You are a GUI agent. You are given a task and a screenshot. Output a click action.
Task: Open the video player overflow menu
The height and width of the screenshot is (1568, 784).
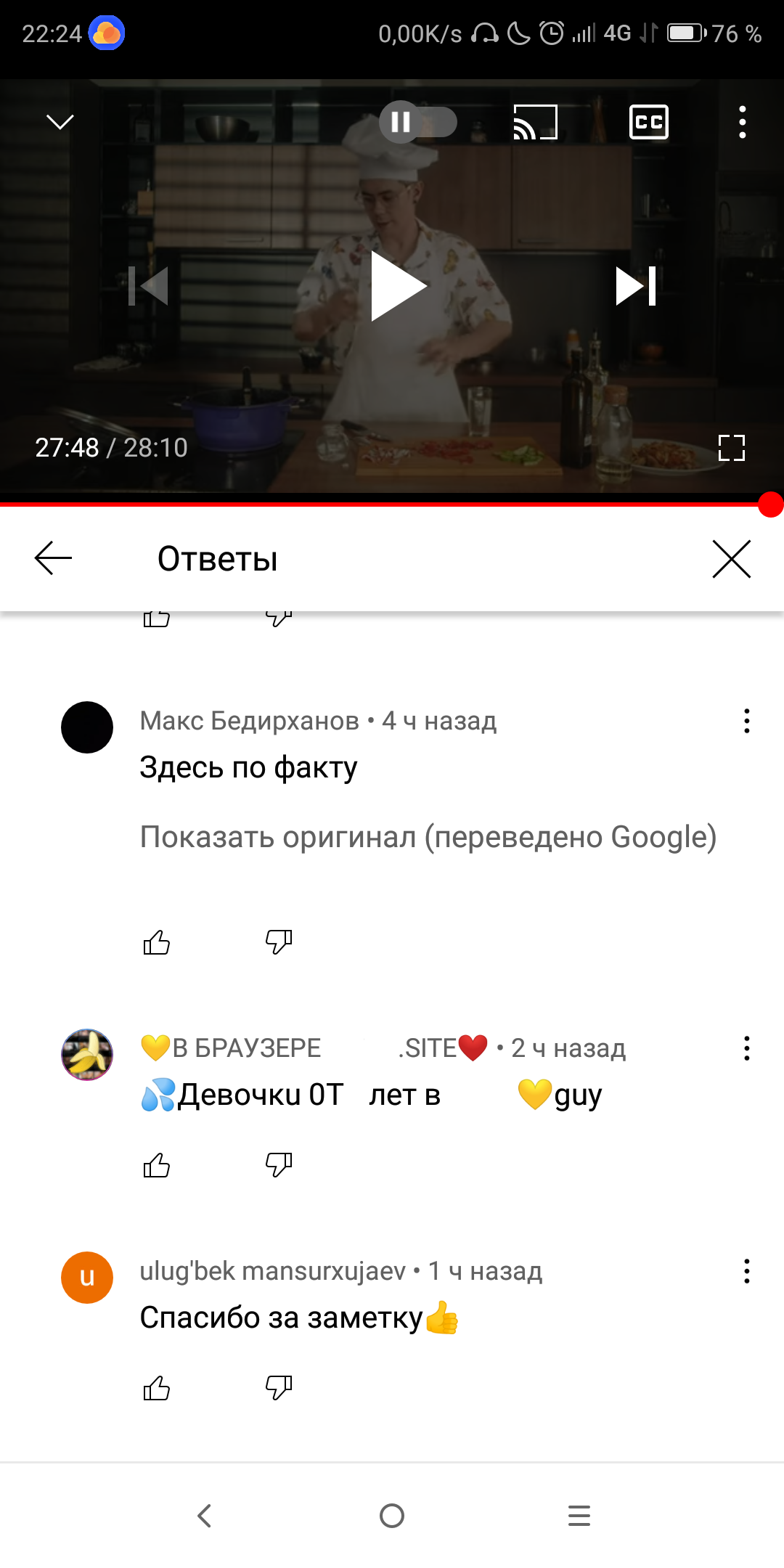[742, 122]
